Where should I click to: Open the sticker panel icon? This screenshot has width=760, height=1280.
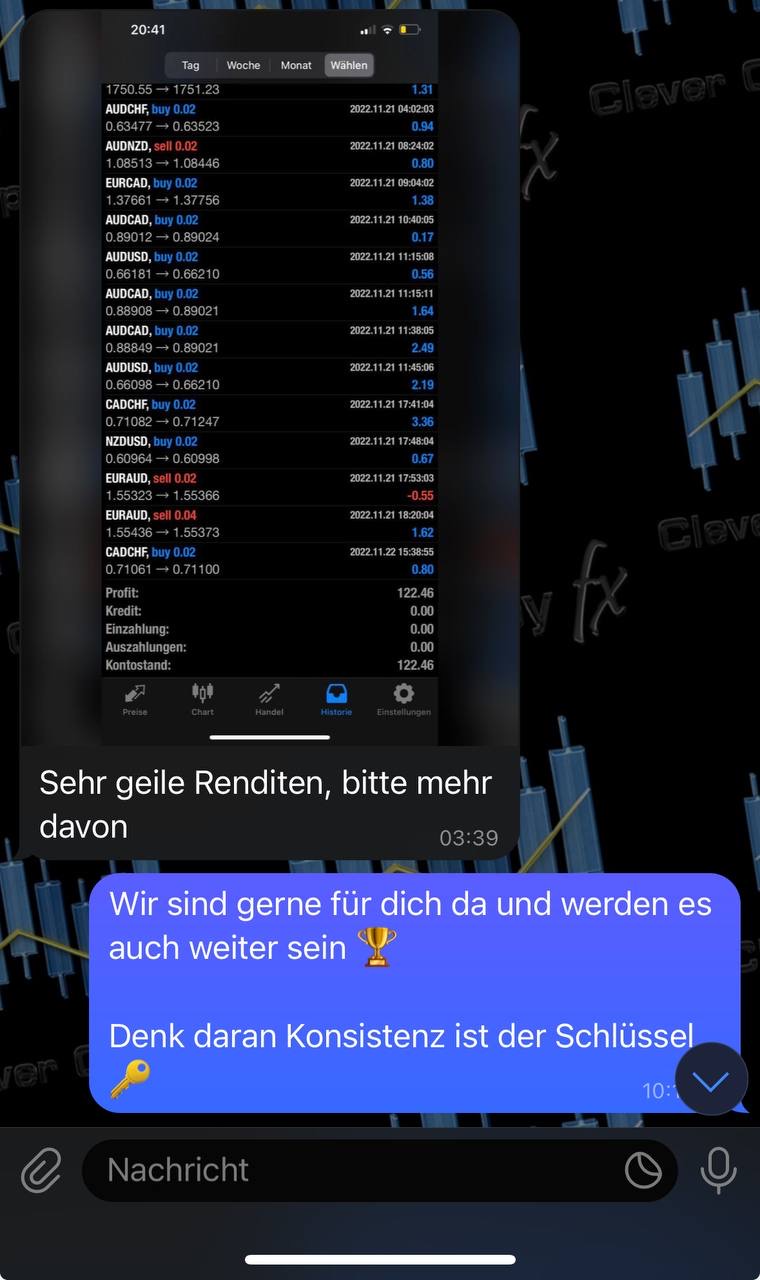tap(643, 1170)
